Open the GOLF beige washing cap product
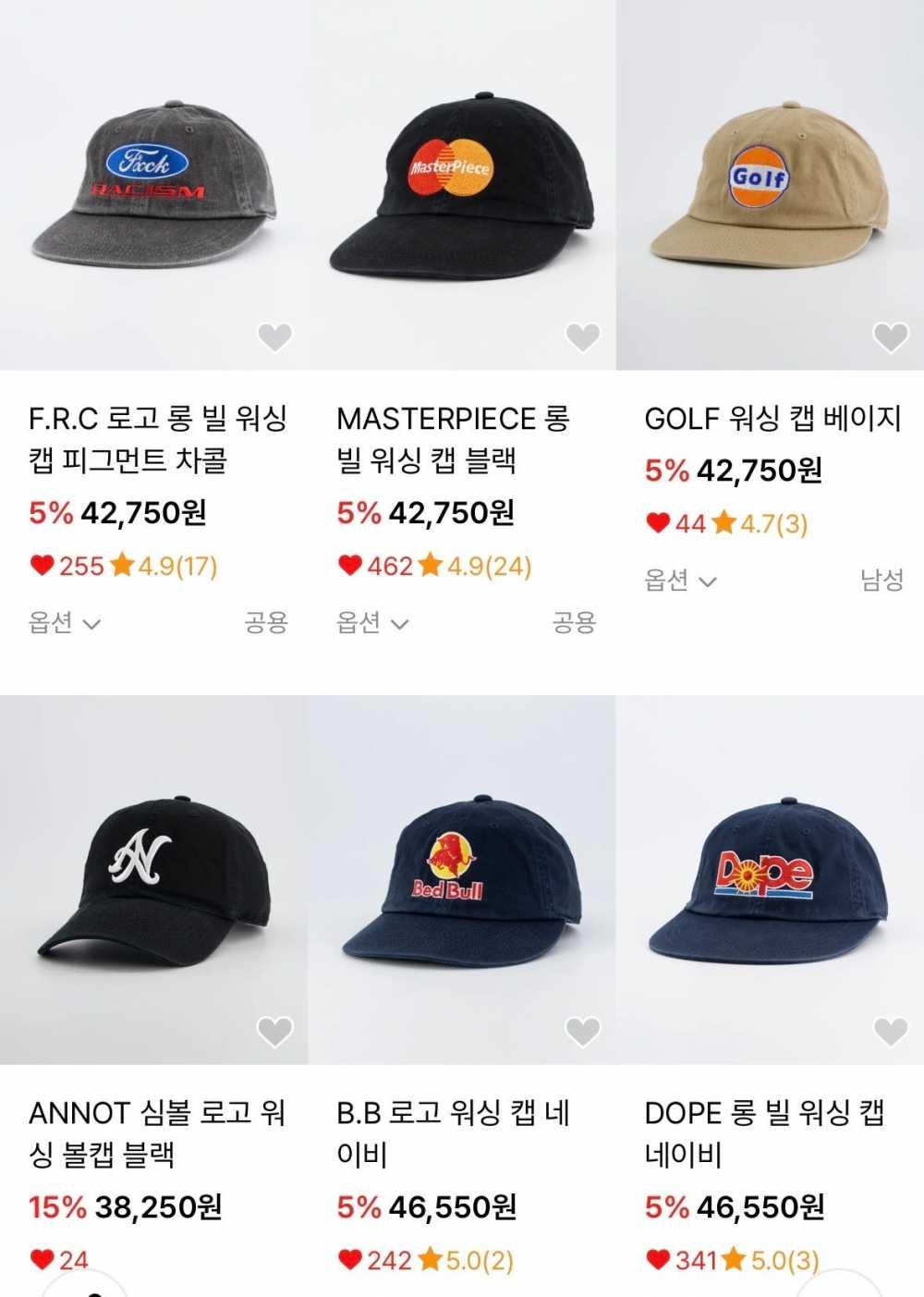 click(x=769, y=185)
